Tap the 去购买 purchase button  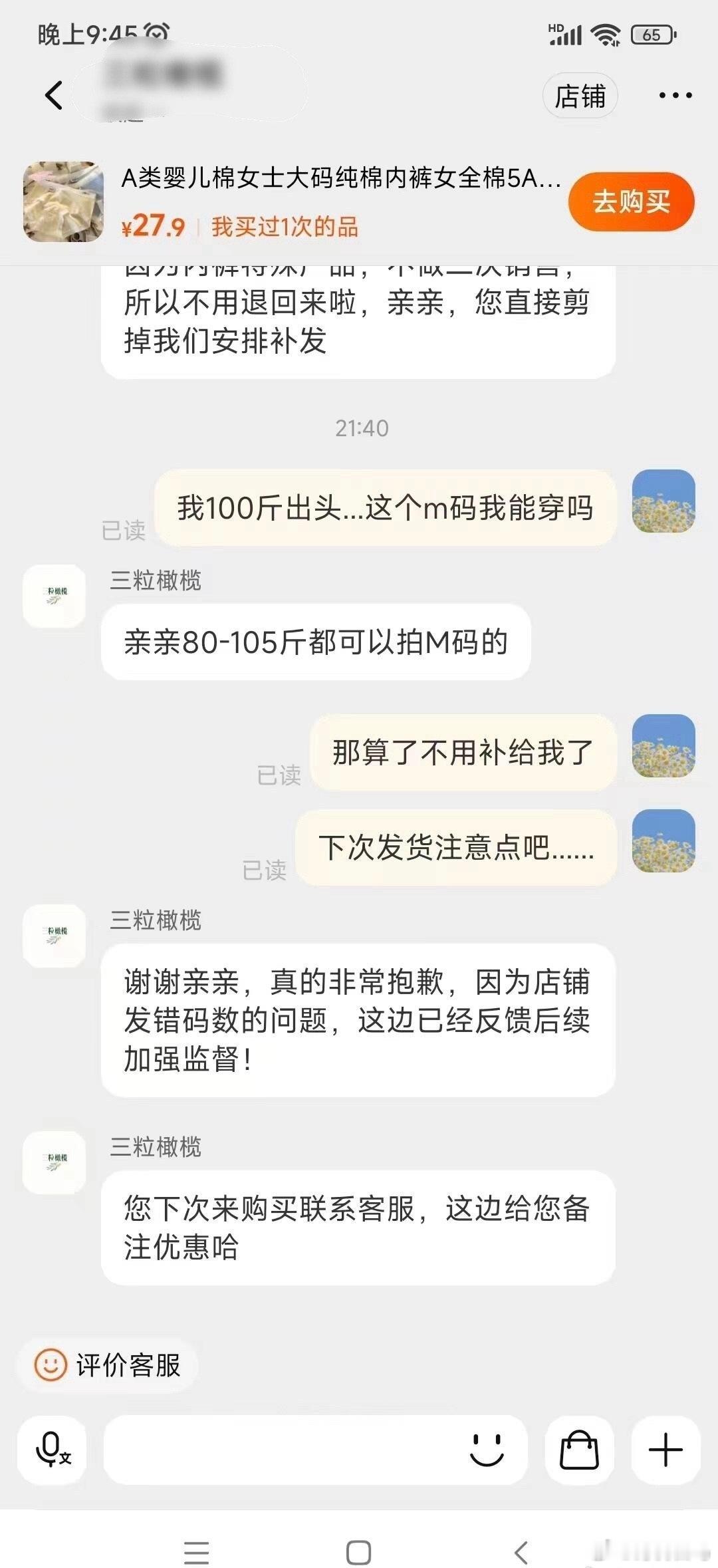pyautogui.click(x=631, y=201)
